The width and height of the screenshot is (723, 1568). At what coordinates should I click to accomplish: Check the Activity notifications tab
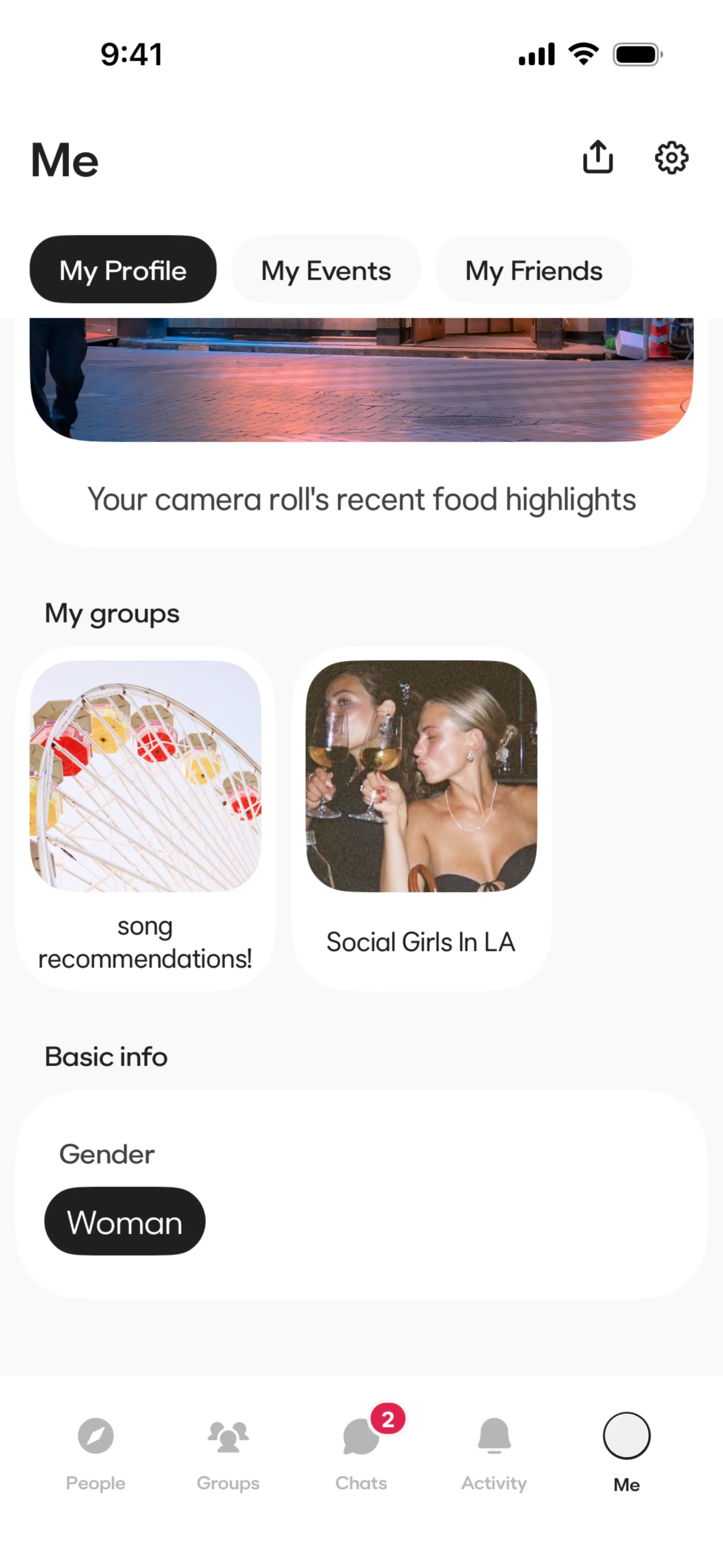[x=494, y=1451]
